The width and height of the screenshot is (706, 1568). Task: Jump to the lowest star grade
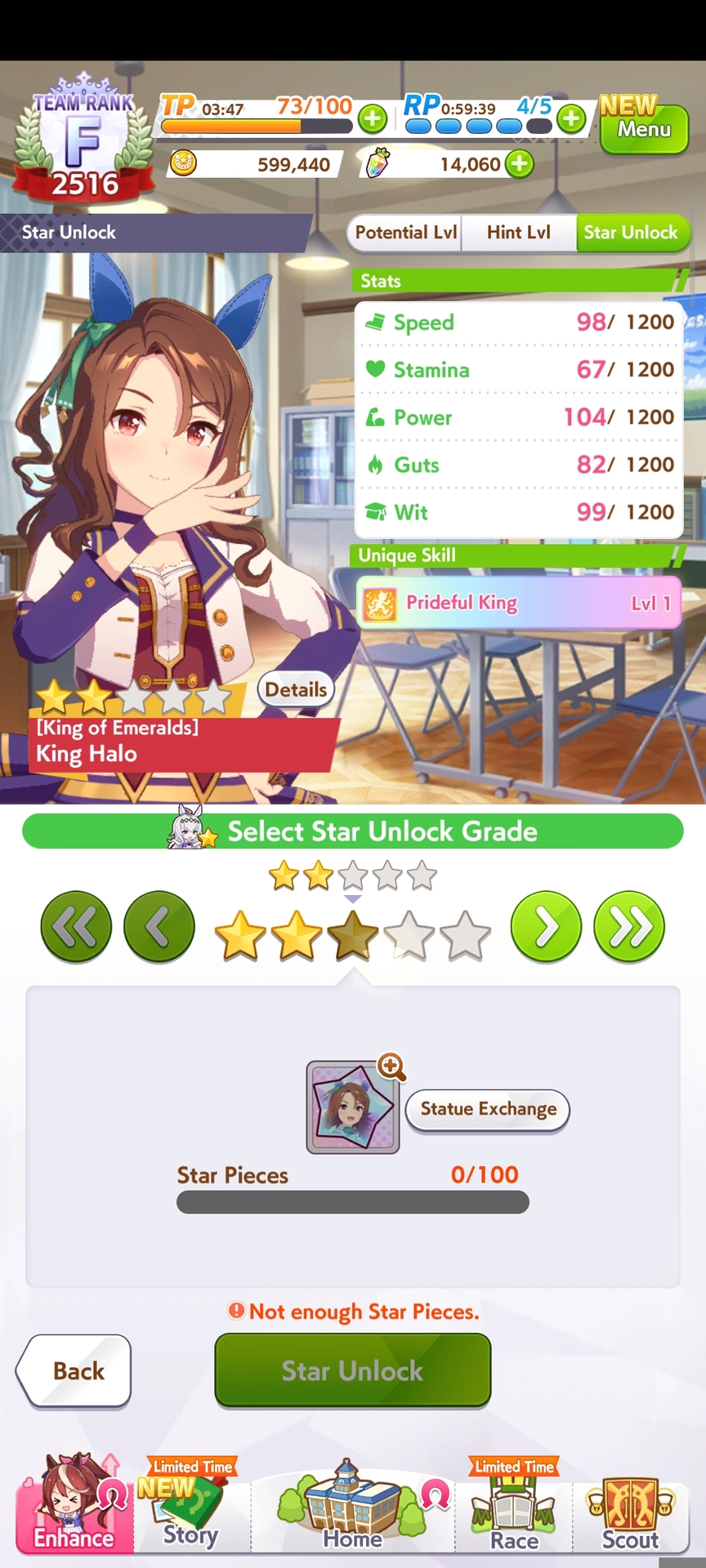tap(76, 927)
